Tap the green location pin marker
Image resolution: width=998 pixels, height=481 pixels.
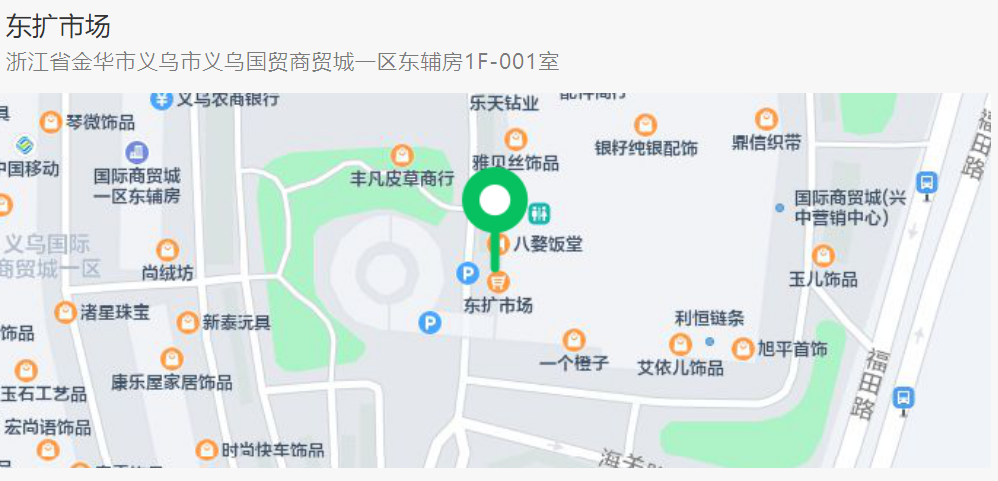click(x=495, y=201)
